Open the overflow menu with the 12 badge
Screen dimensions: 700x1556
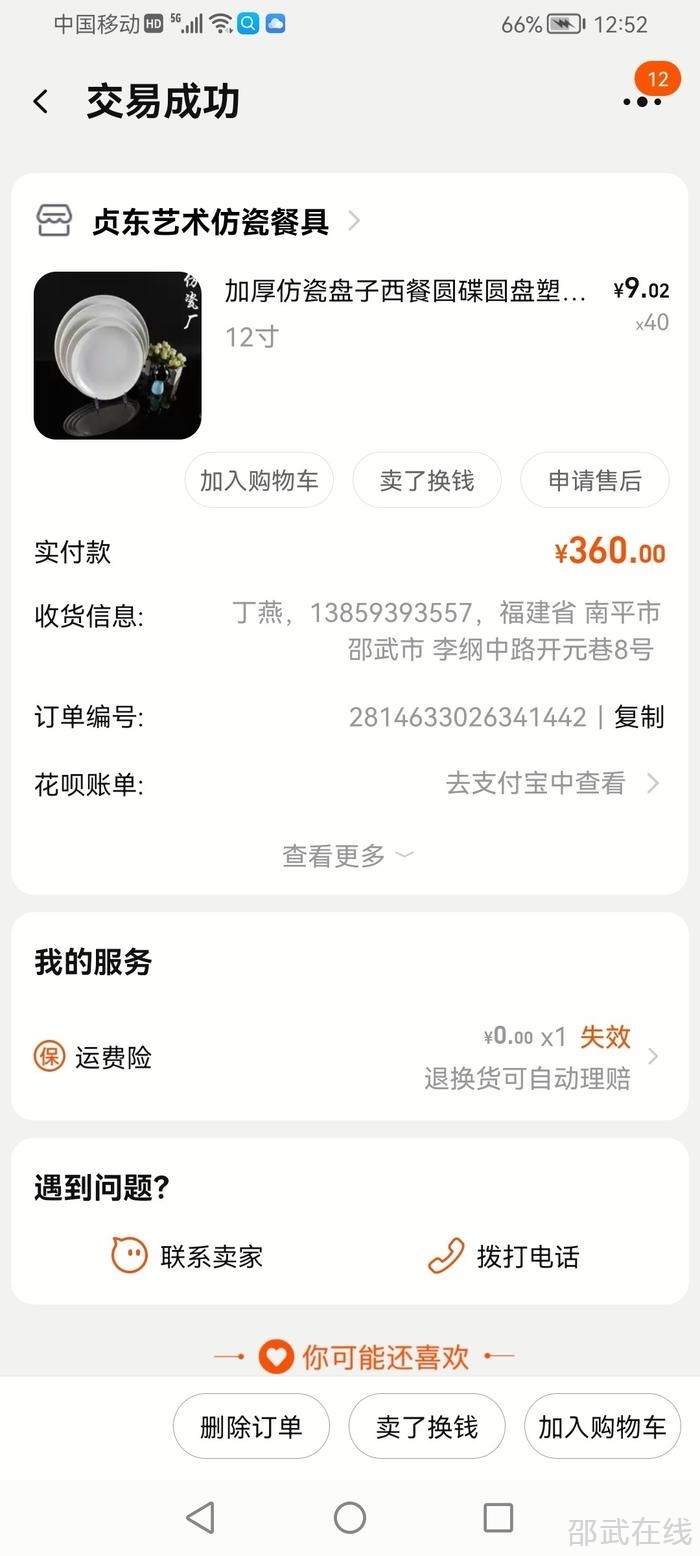(x=641, y=101)
